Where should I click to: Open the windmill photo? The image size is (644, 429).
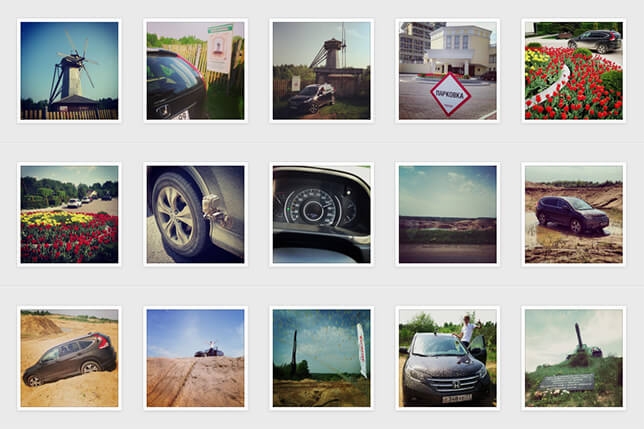[69, 71]
